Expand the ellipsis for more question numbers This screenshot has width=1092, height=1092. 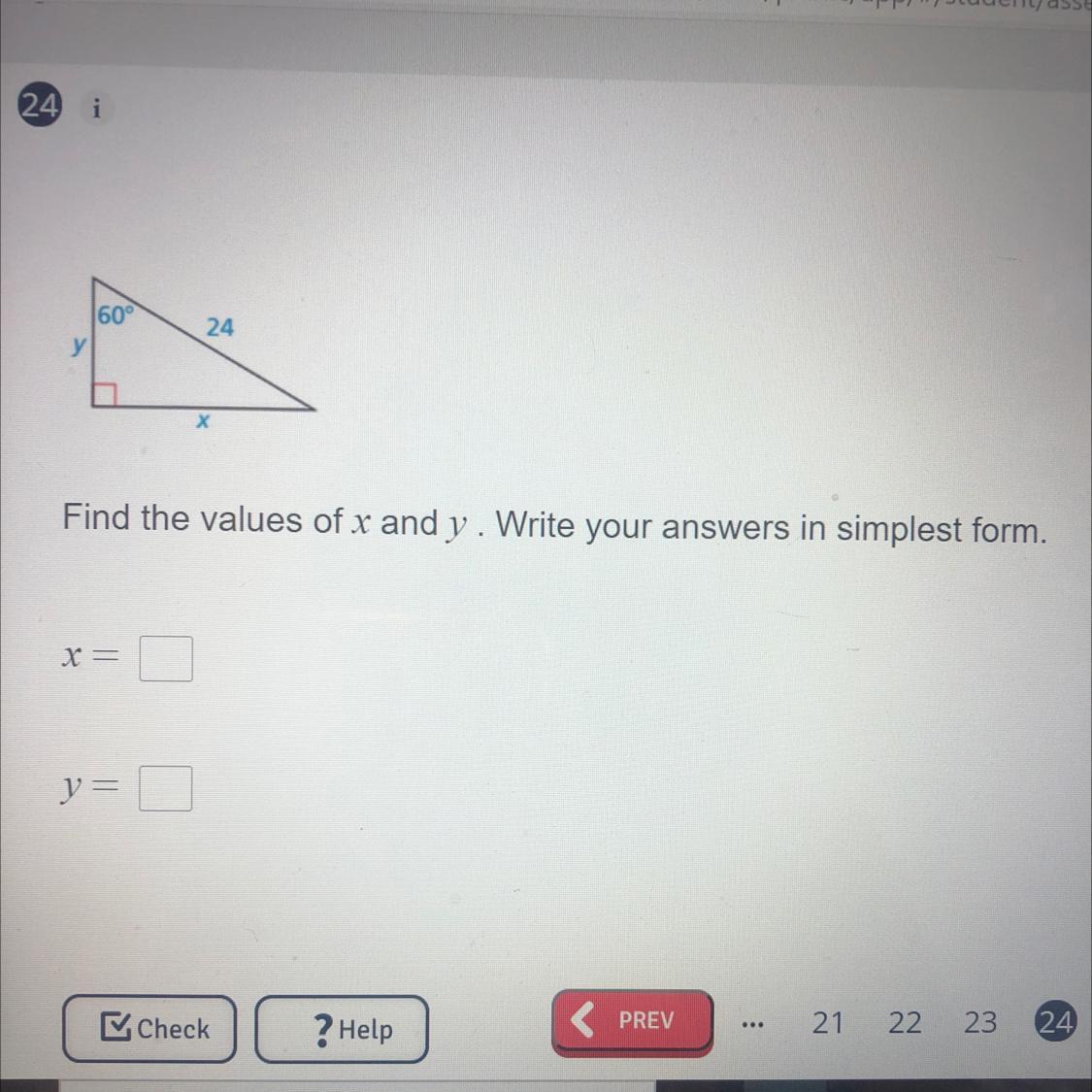click(752, 1023)
